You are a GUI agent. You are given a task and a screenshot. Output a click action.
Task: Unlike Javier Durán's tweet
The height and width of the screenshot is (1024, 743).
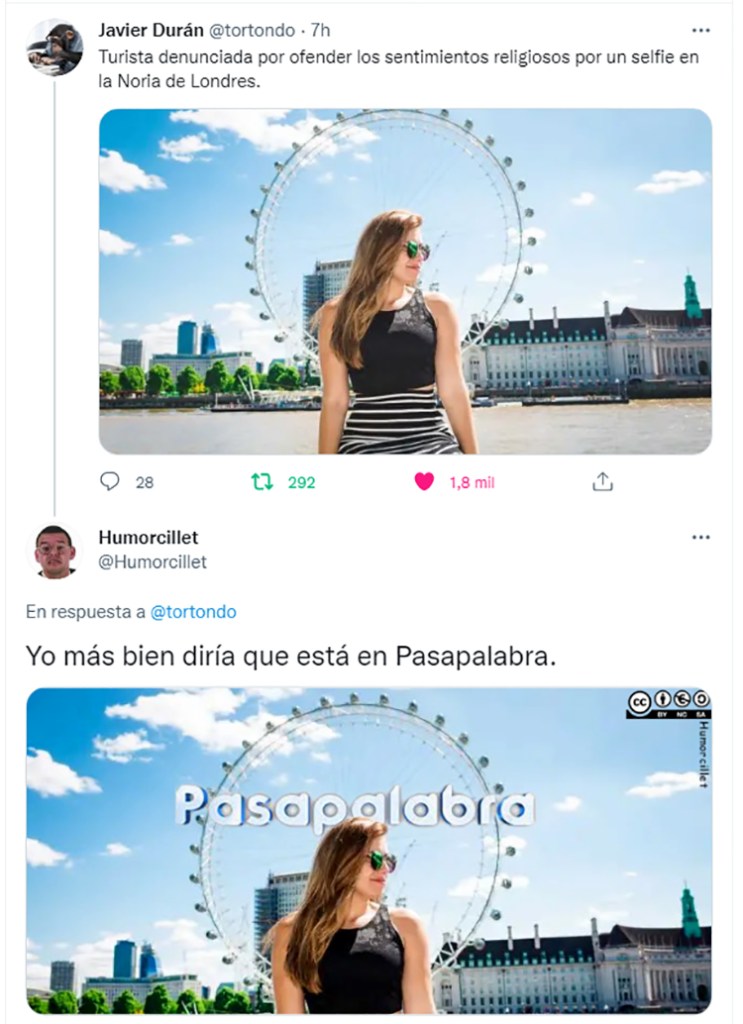point(424,482)
